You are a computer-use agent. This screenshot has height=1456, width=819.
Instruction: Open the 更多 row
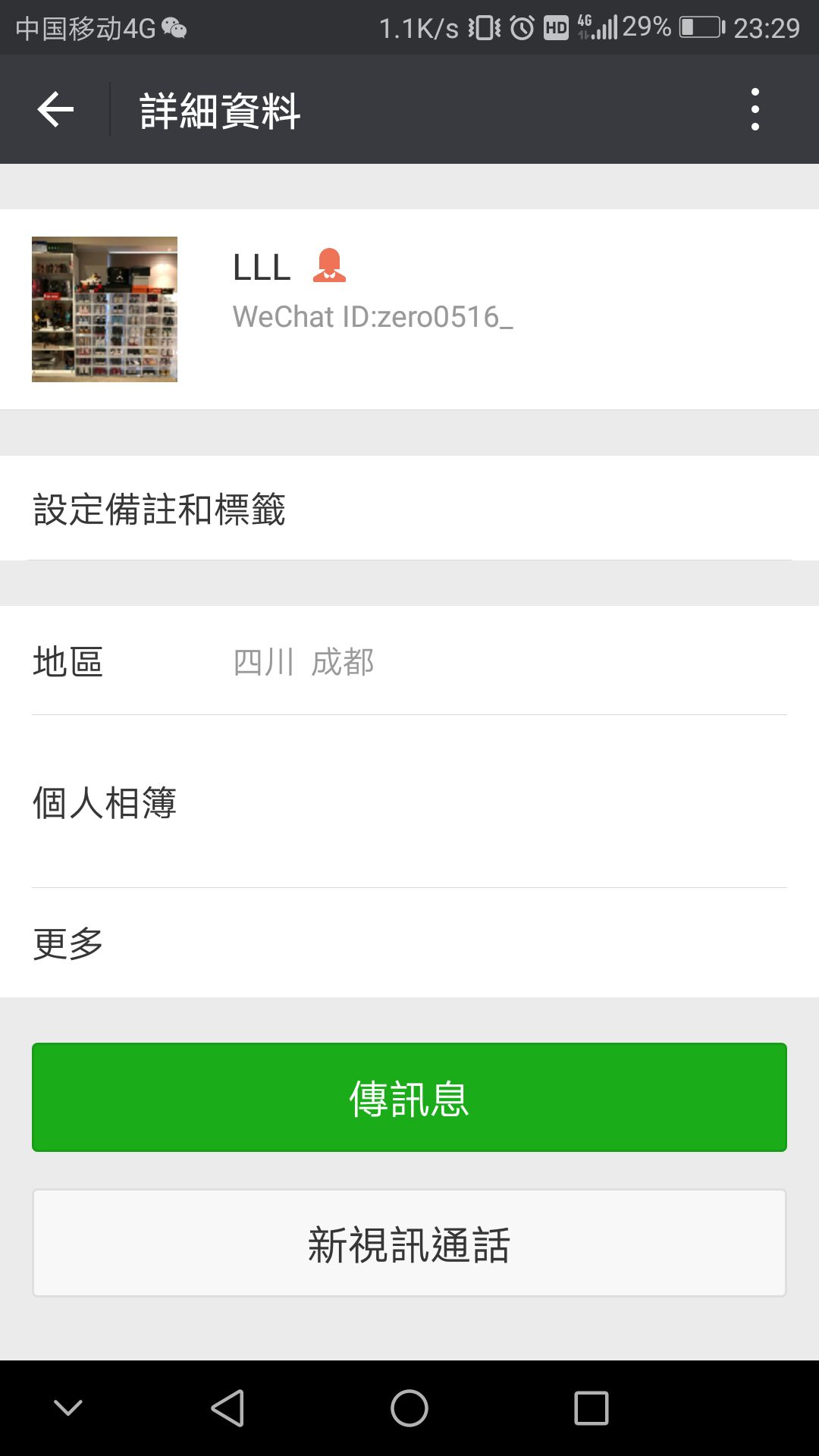409,943
